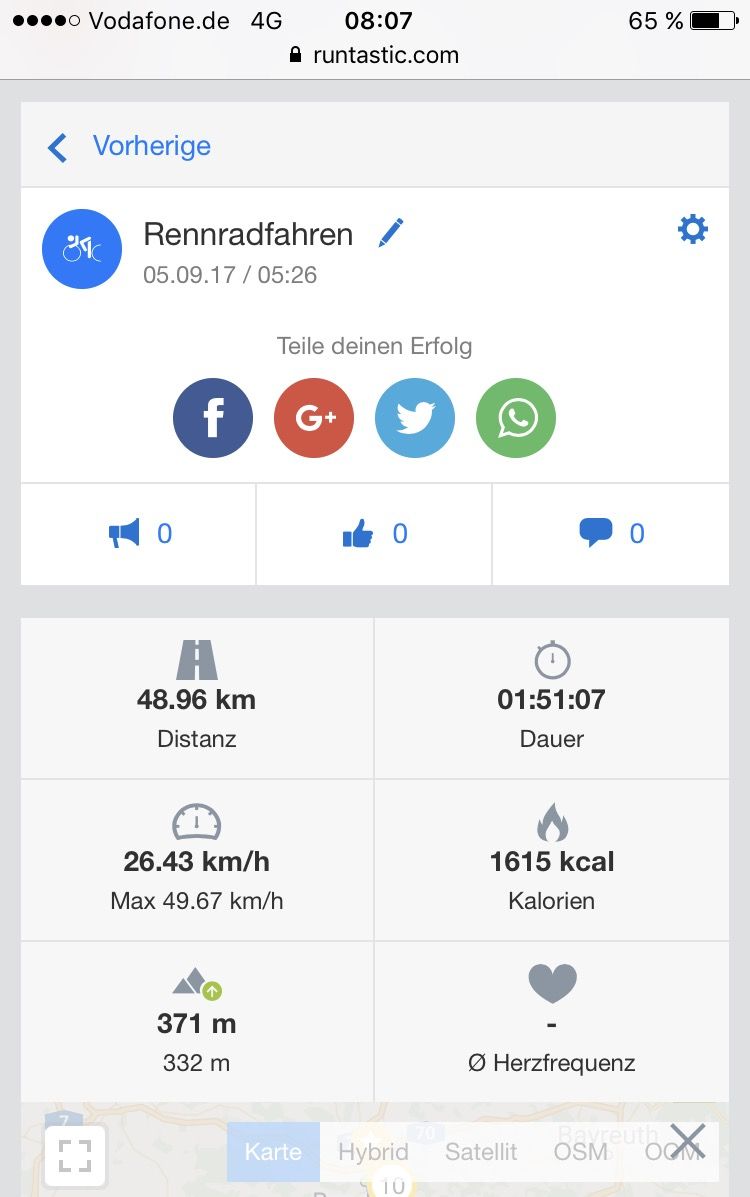Image resolution: width=750 pixels, height=1197 pixels.
Task: Open the activity settings gear
Action: pos(692,231)
